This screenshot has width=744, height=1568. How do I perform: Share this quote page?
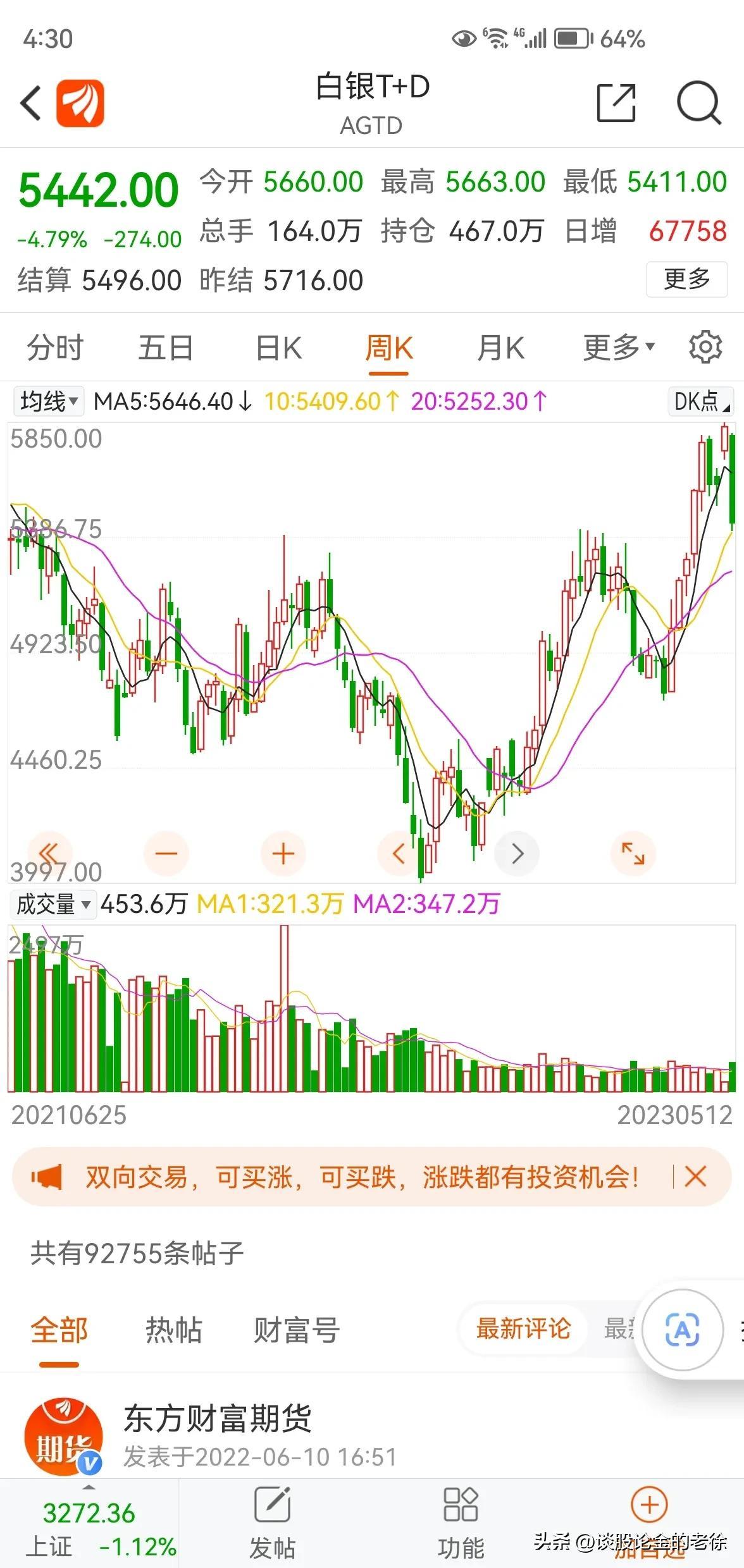click(x=616, y=102)
